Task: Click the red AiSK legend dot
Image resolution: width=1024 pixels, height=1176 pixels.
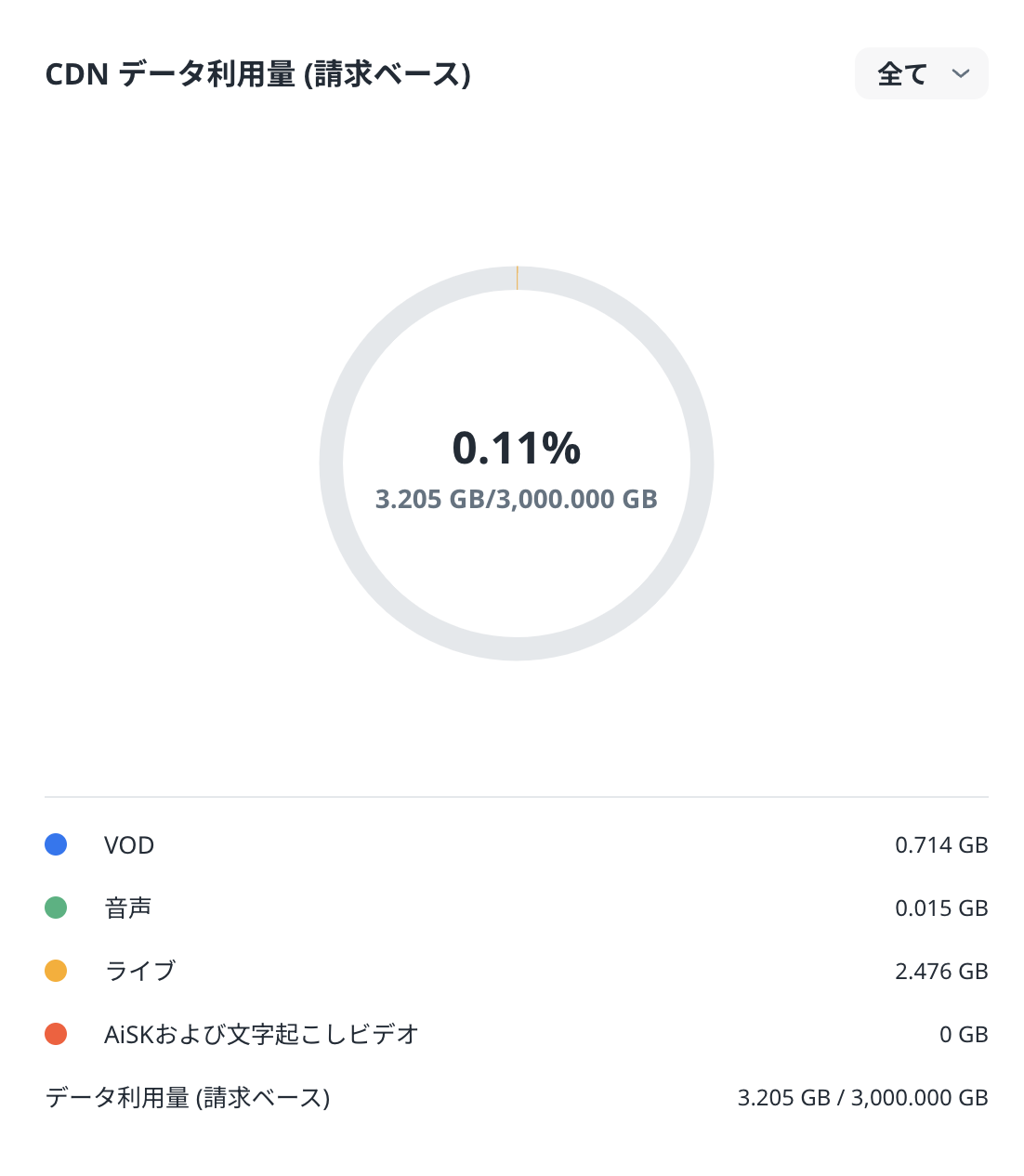Action: point(56,1033)
